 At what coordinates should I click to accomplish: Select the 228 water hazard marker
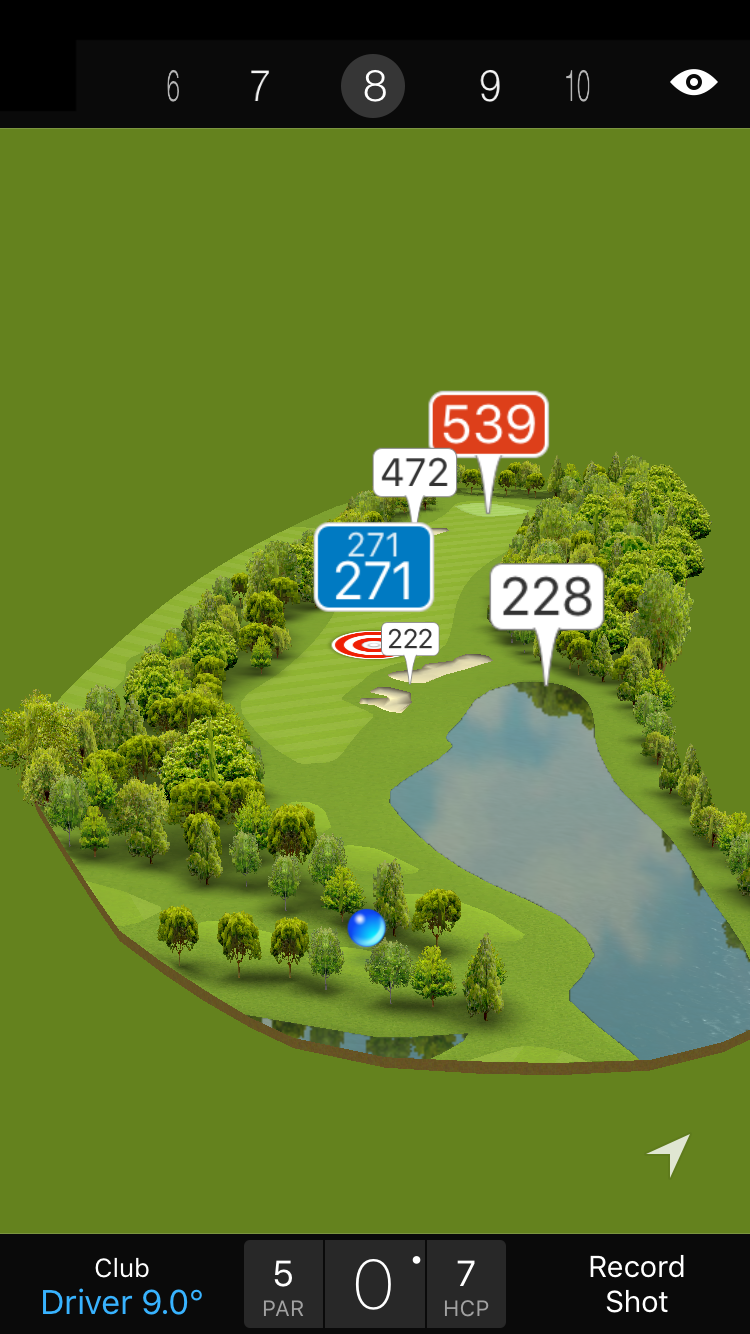[547, 598]
